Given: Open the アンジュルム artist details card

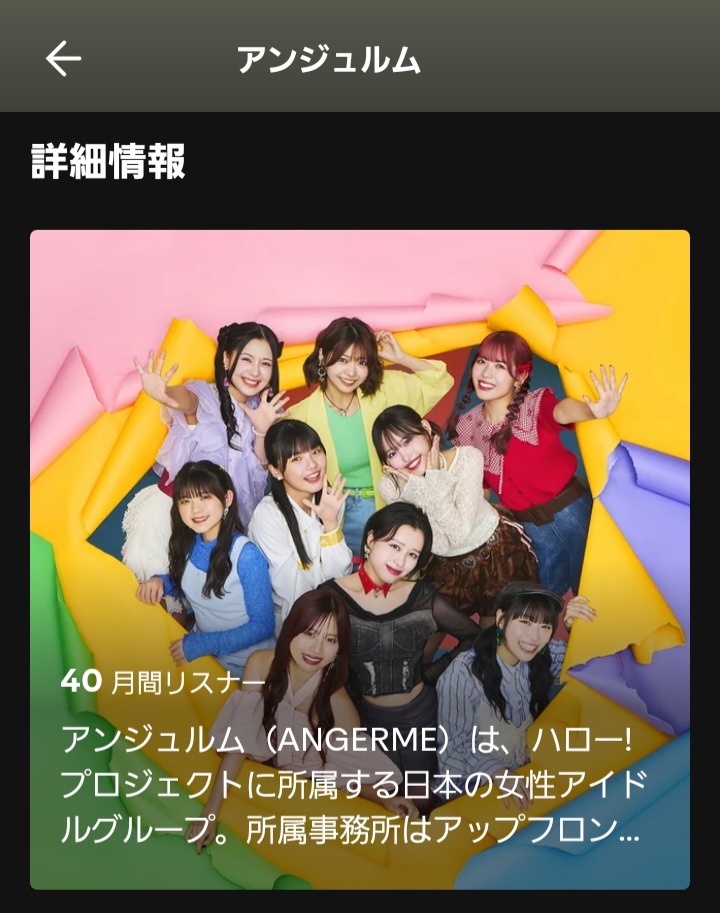Looking at the screenshot, I should point(359,559).
